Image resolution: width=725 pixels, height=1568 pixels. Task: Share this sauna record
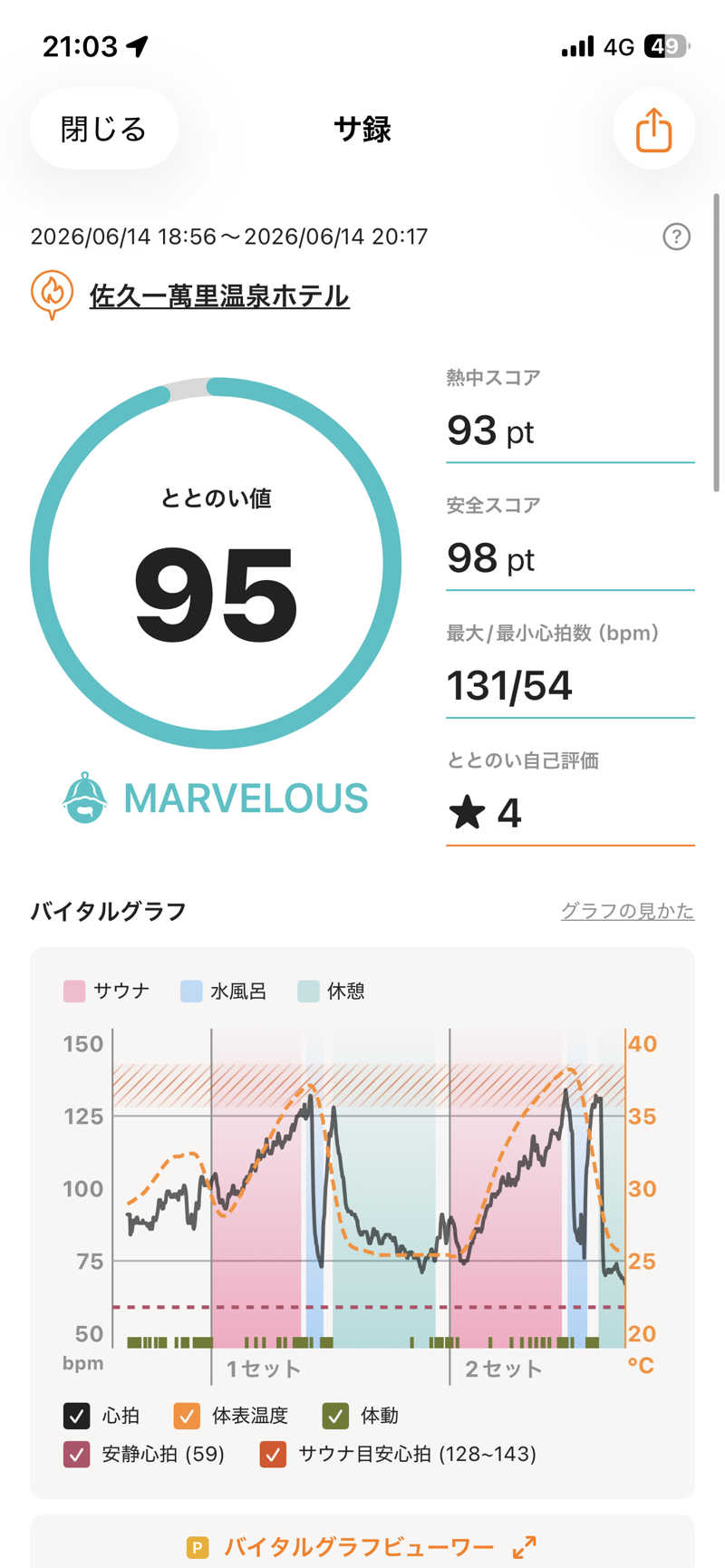(653, 130)
